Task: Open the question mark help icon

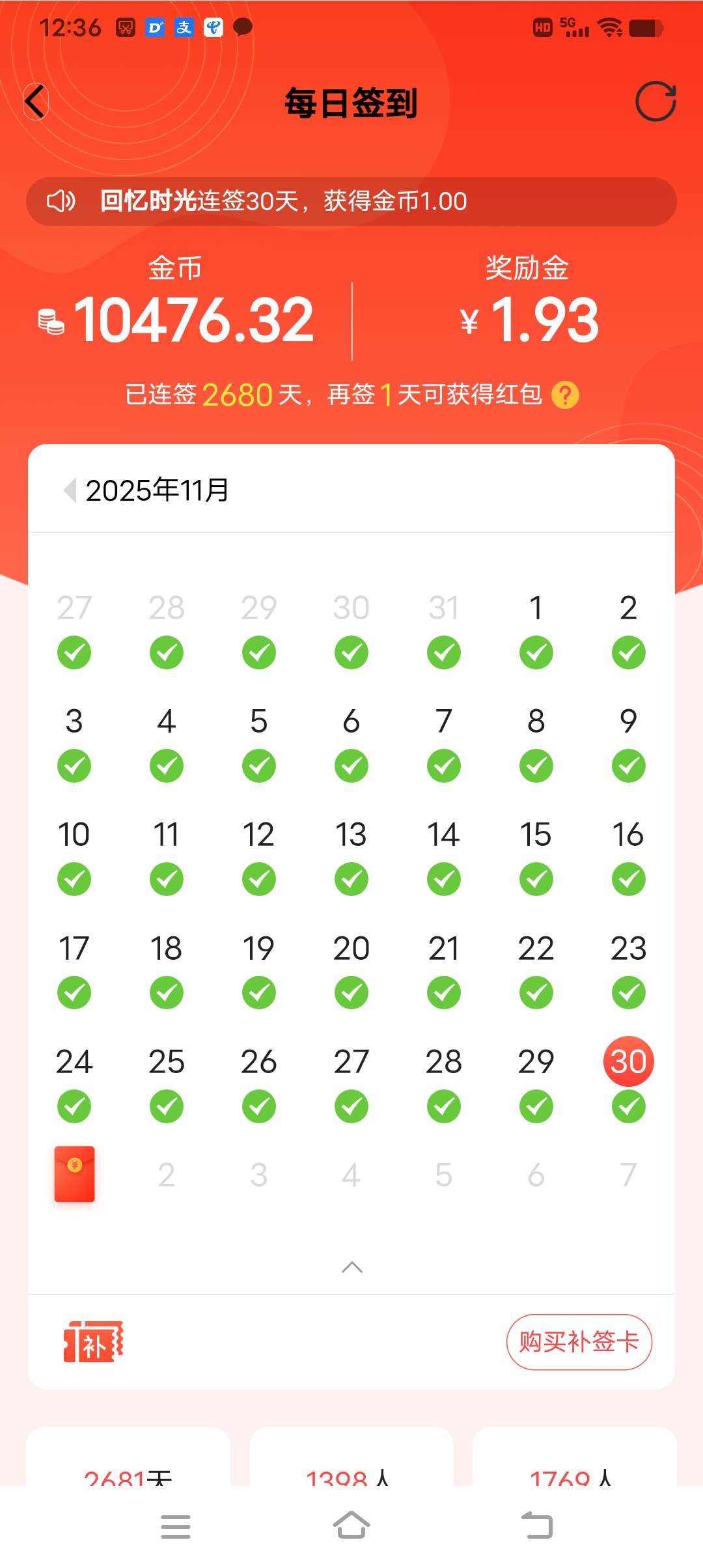Action: pos(565,395)
